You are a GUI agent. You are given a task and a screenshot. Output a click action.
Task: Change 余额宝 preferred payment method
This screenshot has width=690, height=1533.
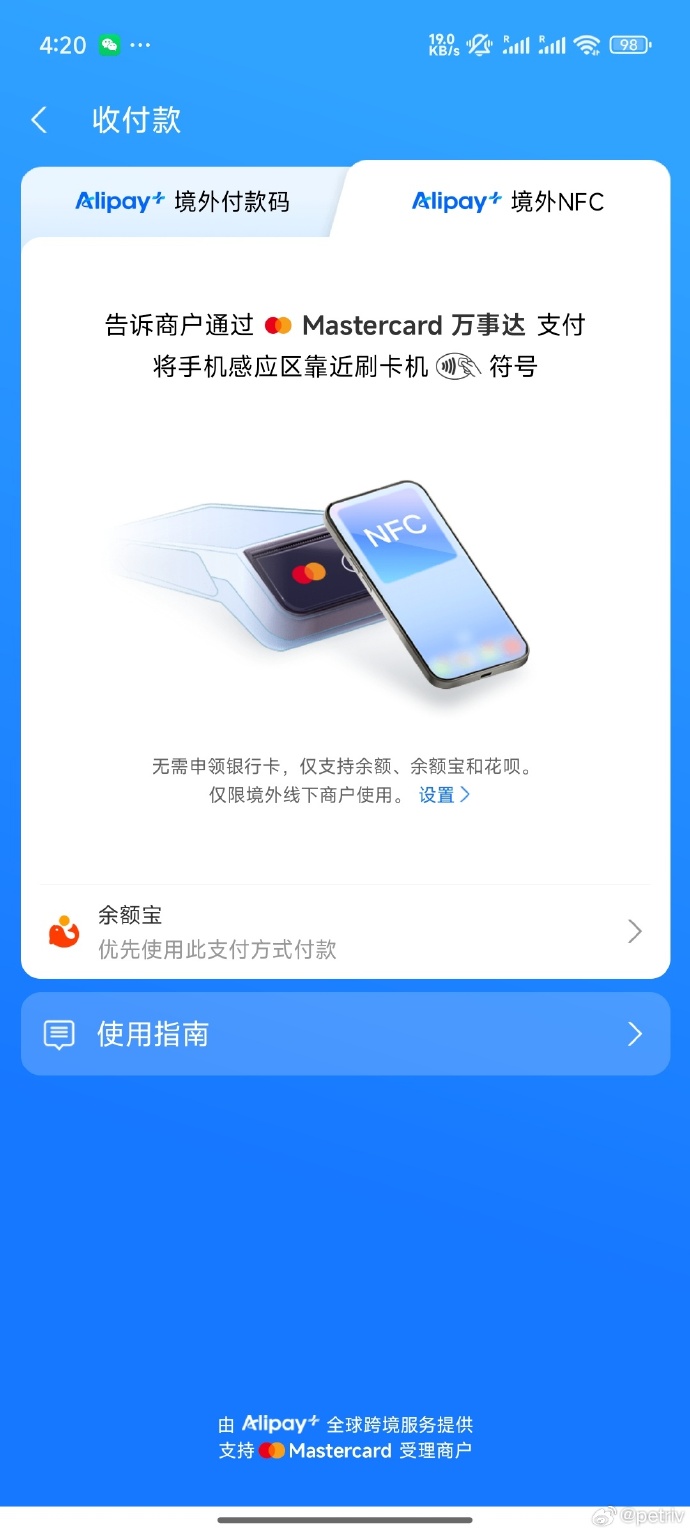[345, 932]
